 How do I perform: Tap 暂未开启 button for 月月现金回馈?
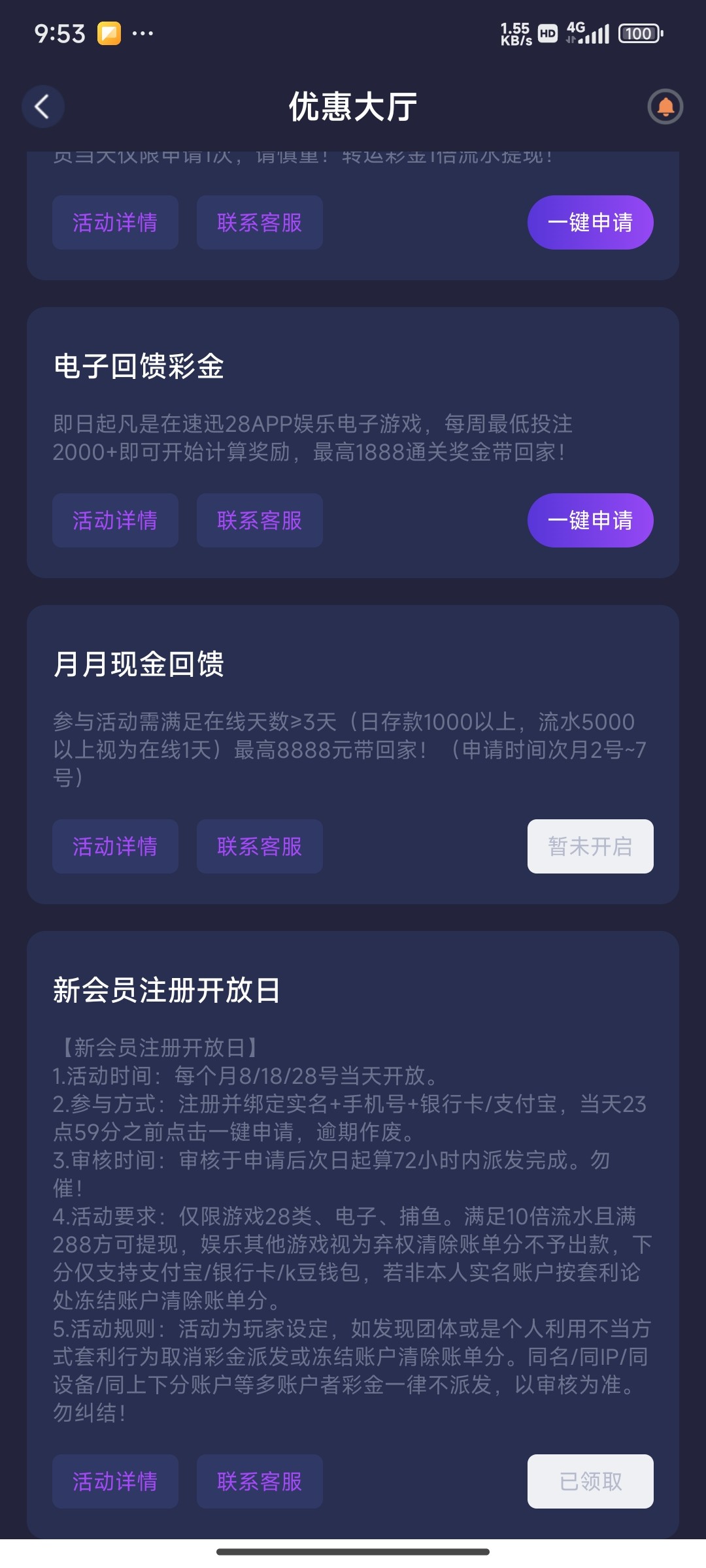point(590,846)
